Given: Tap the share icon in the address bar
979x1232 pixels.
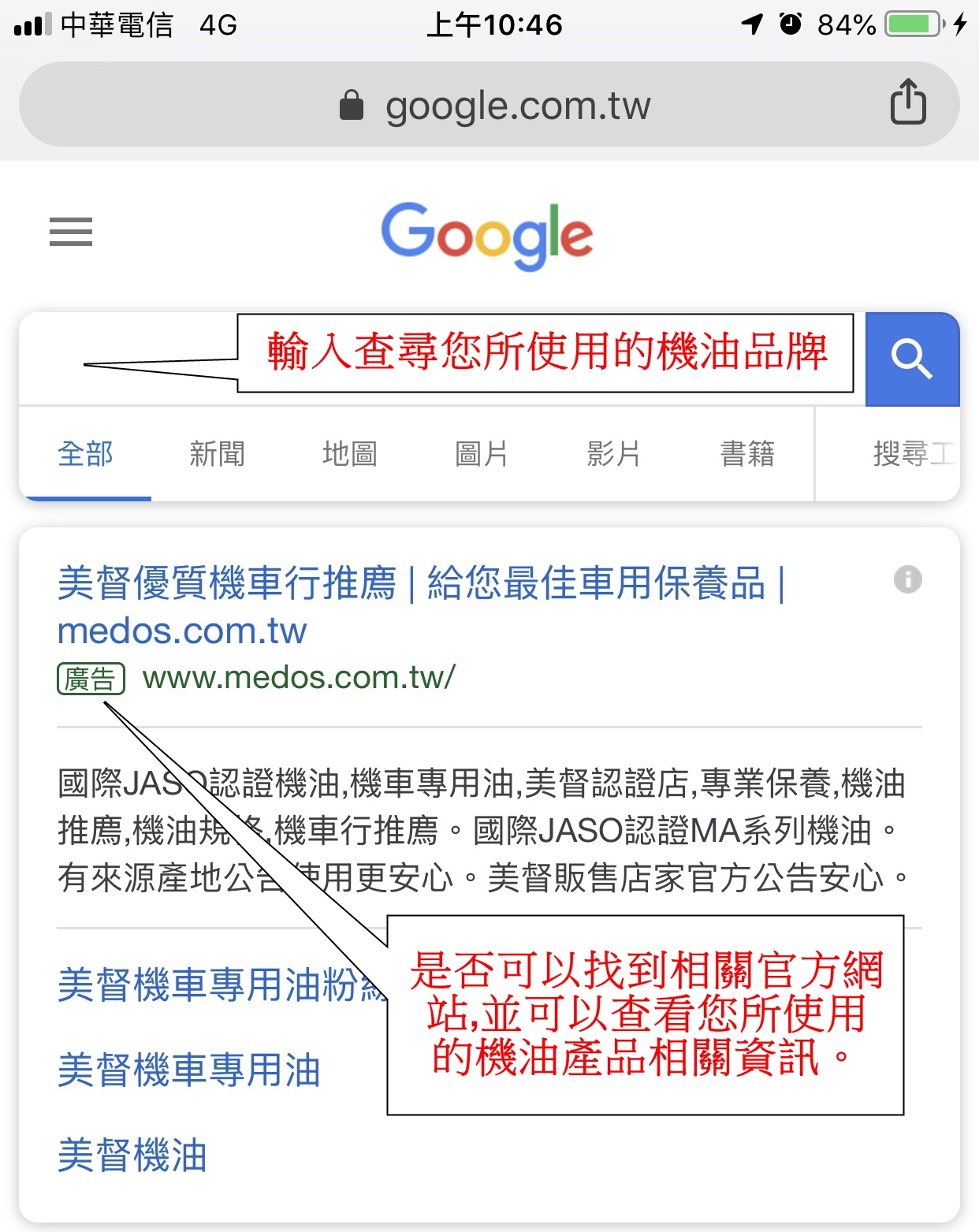Looking at the screenshot, I should point(907,102).
